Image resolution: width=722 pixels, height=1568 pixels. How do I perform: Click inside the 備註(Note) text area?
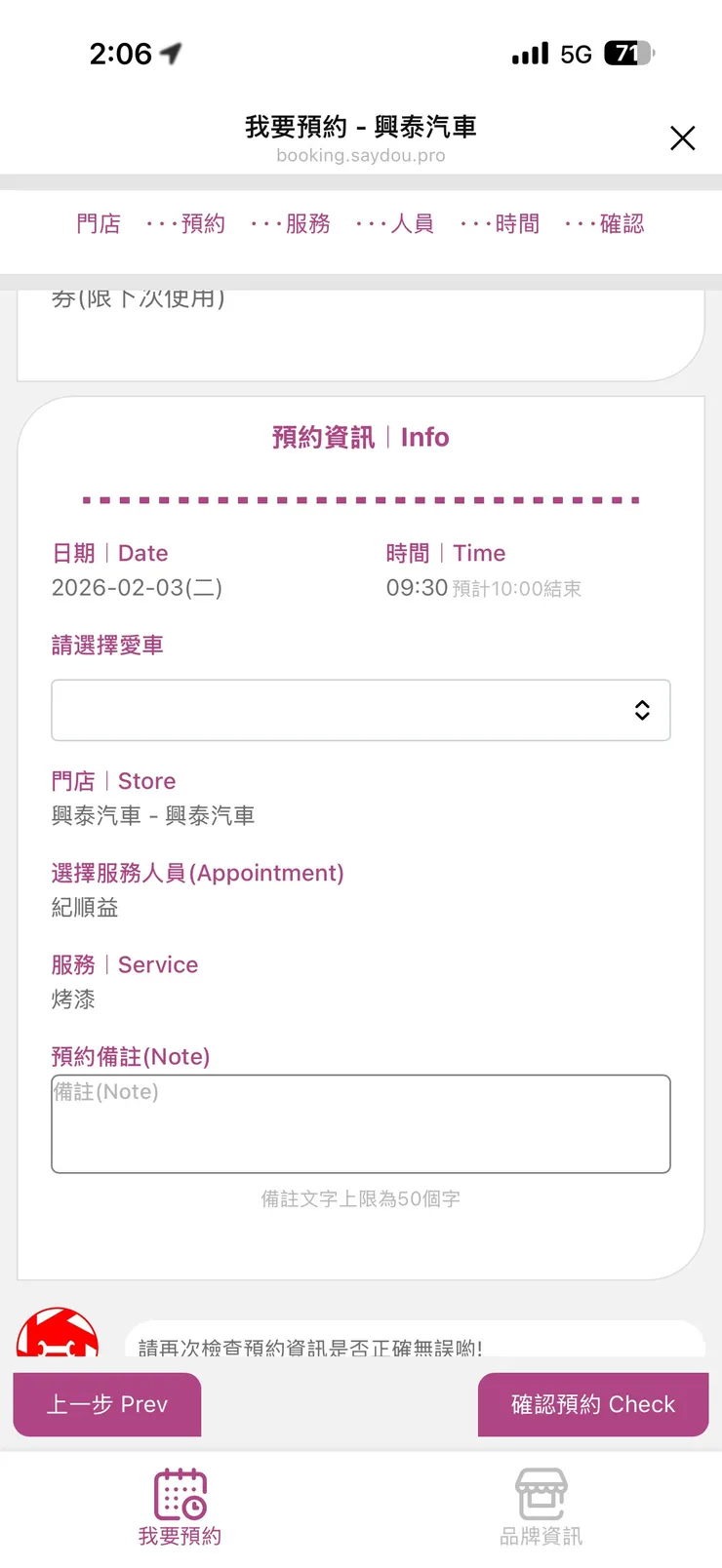[x=361, y=1123]
